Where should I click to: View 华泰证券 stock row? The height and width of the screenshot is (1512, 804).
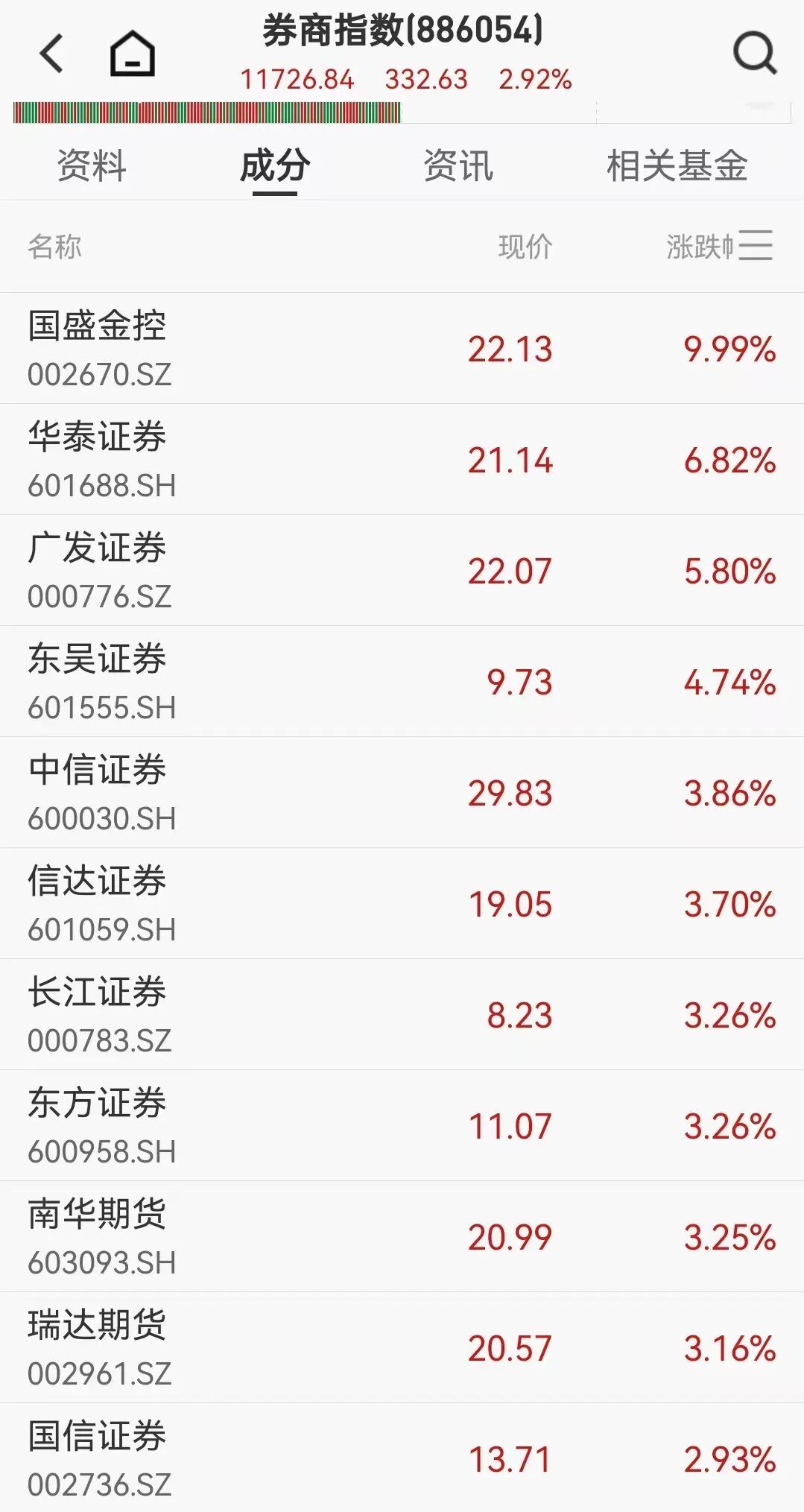[x=98, y=459]
